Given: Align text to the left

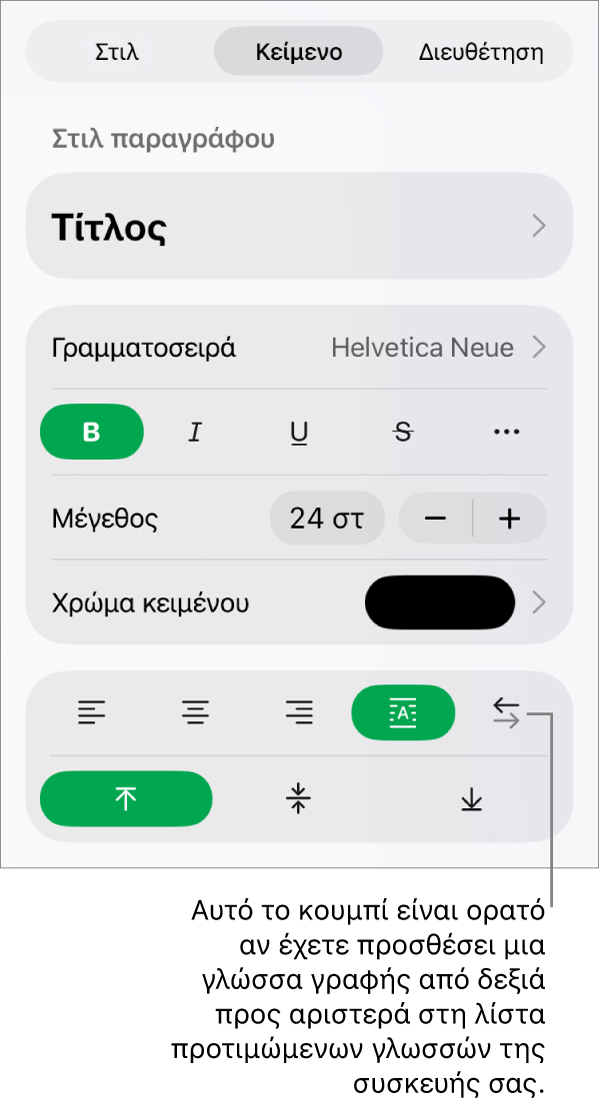Looking at the screenshot, I should click(x=92, y=712).
